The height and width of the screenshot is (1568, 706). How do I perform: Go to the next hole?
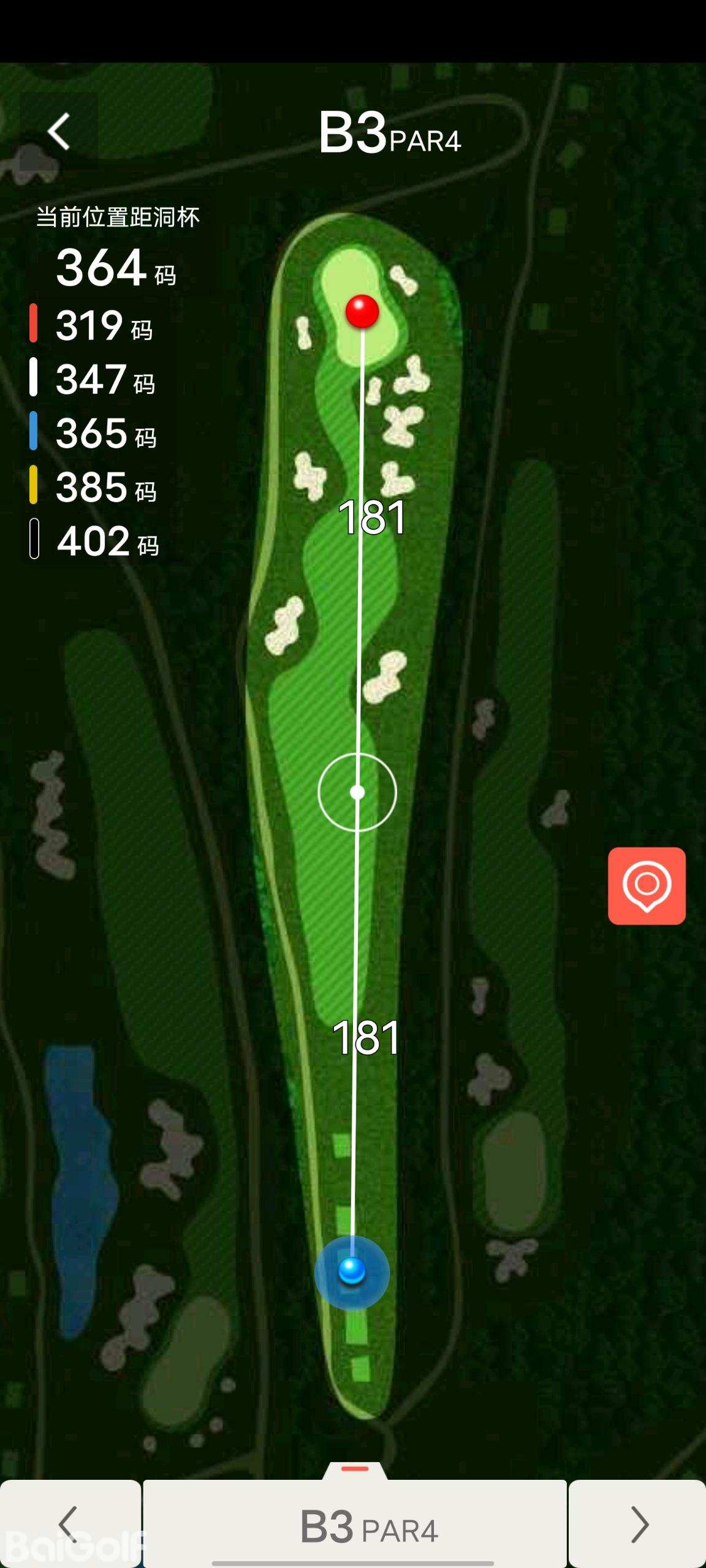[638, 1524]
